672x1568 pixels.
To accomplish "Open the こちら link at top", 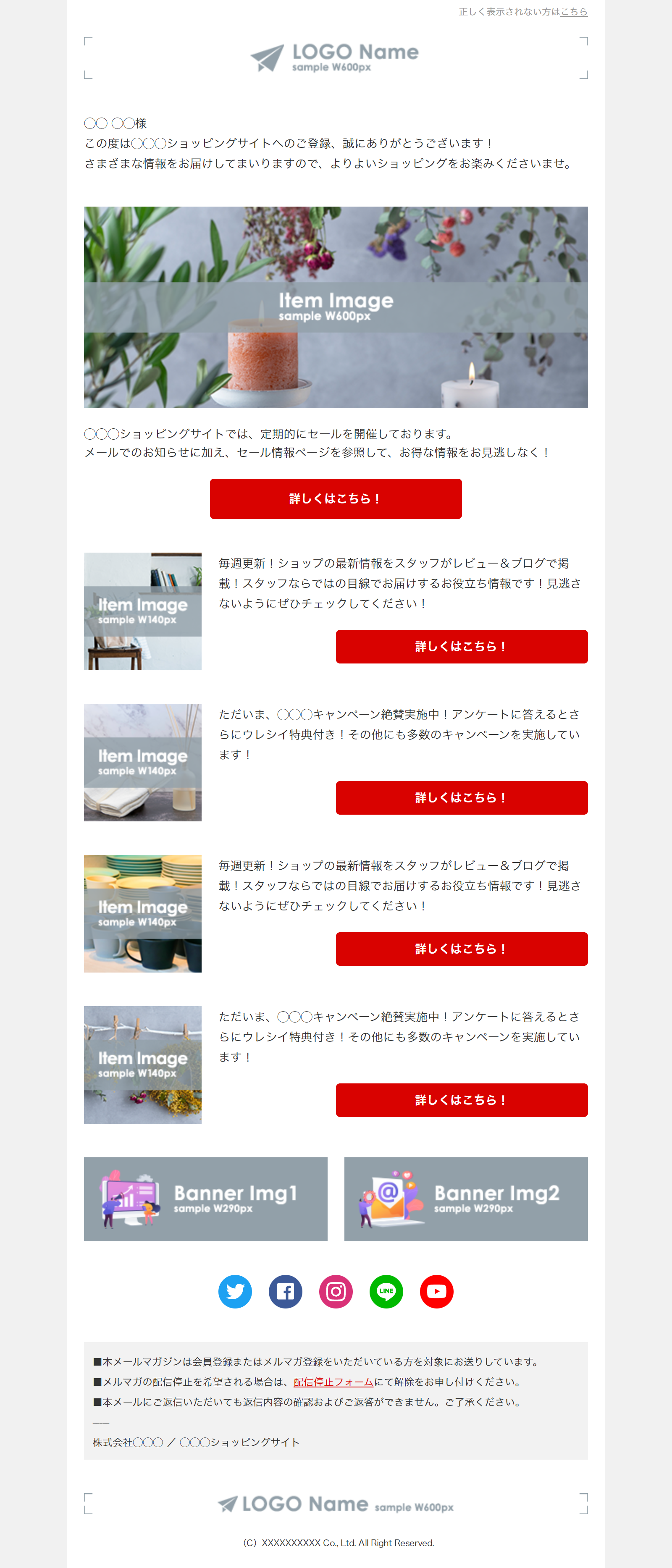I will point(573,12).
